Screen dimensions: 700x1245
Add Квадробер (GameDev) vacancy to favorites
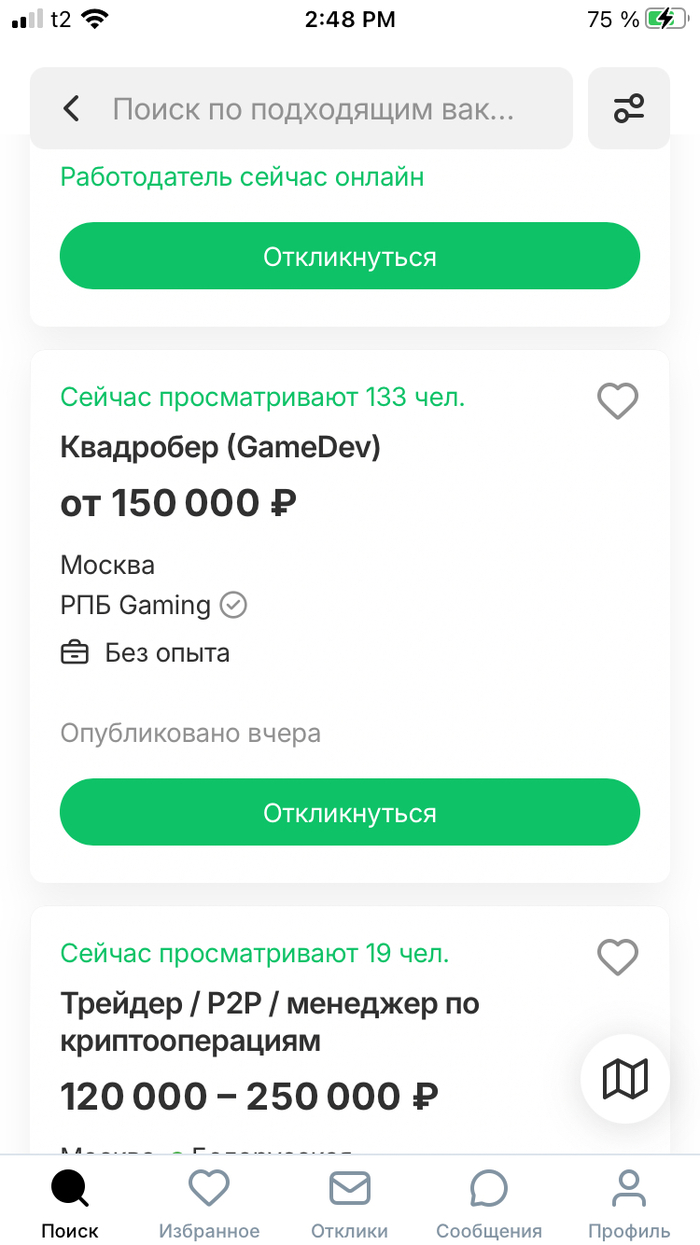pos(617,401)
